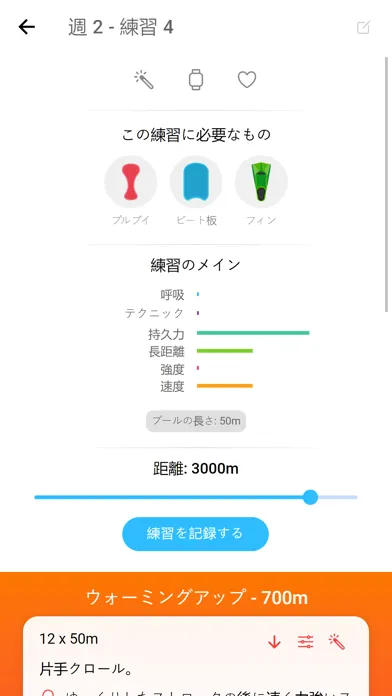Tap the 練習を記録する button
This screenshot has height=696, width=392.
point(195,533)
